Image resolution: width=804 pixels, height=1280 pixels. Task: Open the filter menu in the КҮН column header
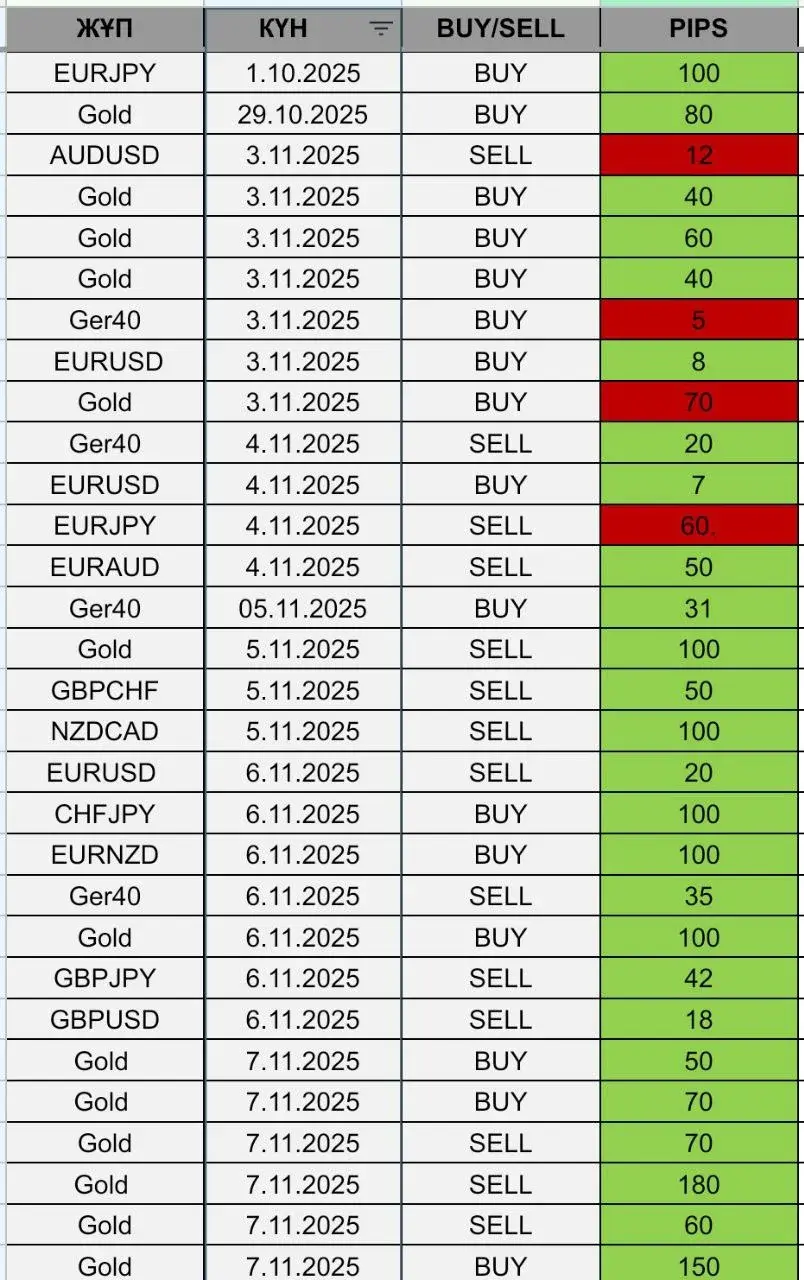[x=380, y=29]
